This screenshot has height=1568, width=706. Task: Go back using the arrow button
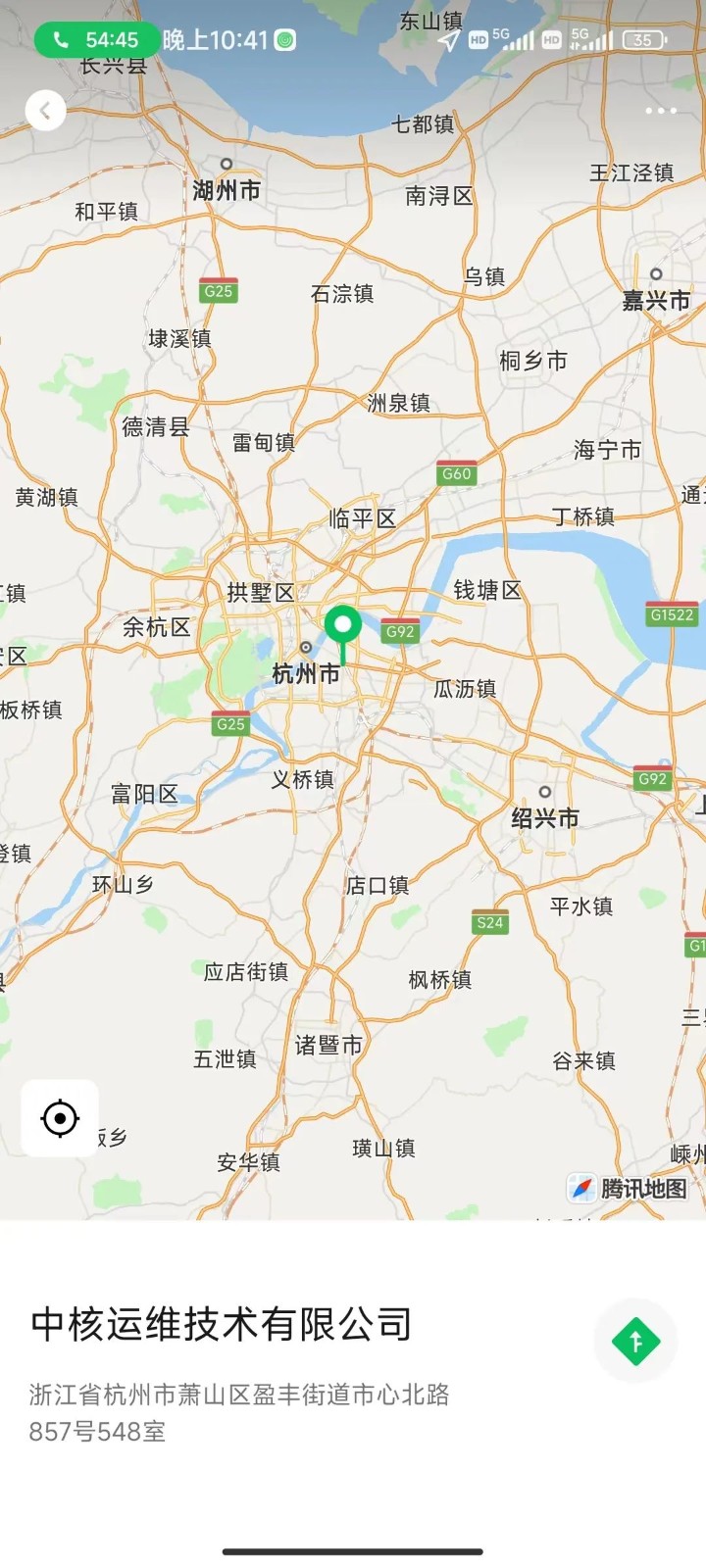click(x=45, y=111)
